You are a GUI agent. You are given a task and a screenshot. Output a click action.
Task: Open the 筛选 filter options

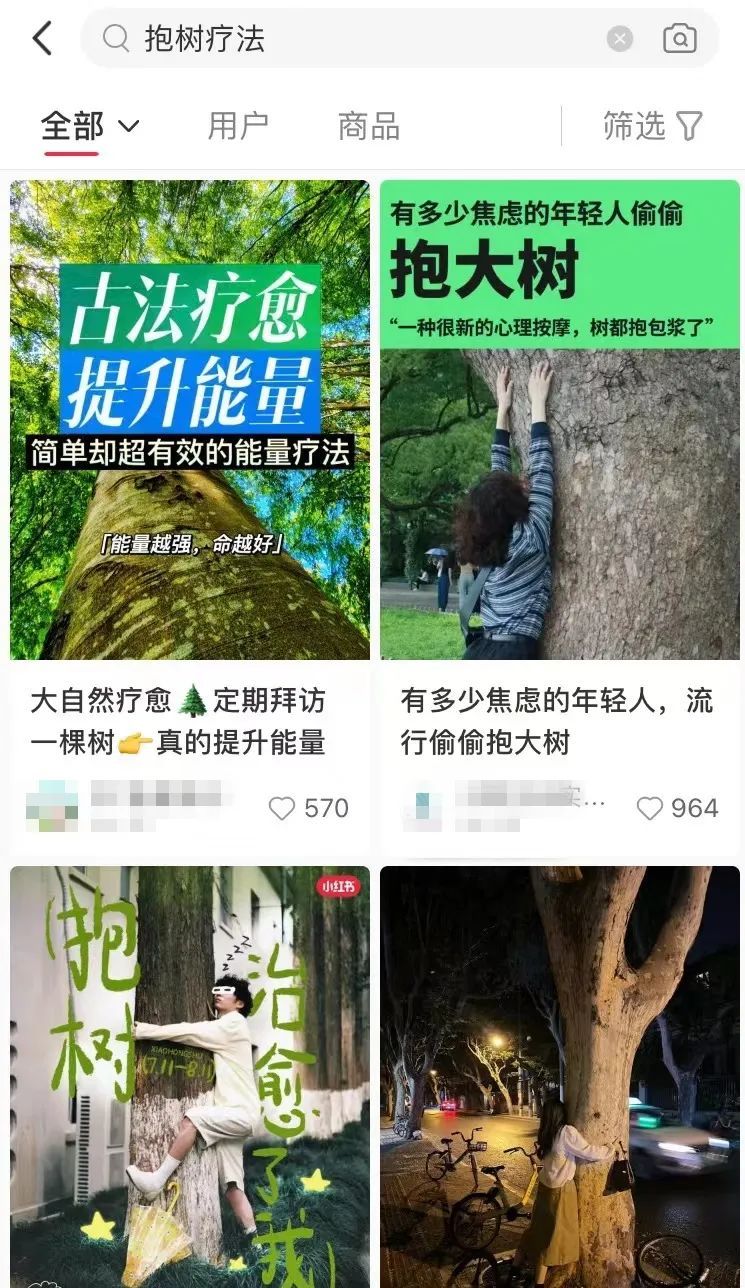[652, 126]
